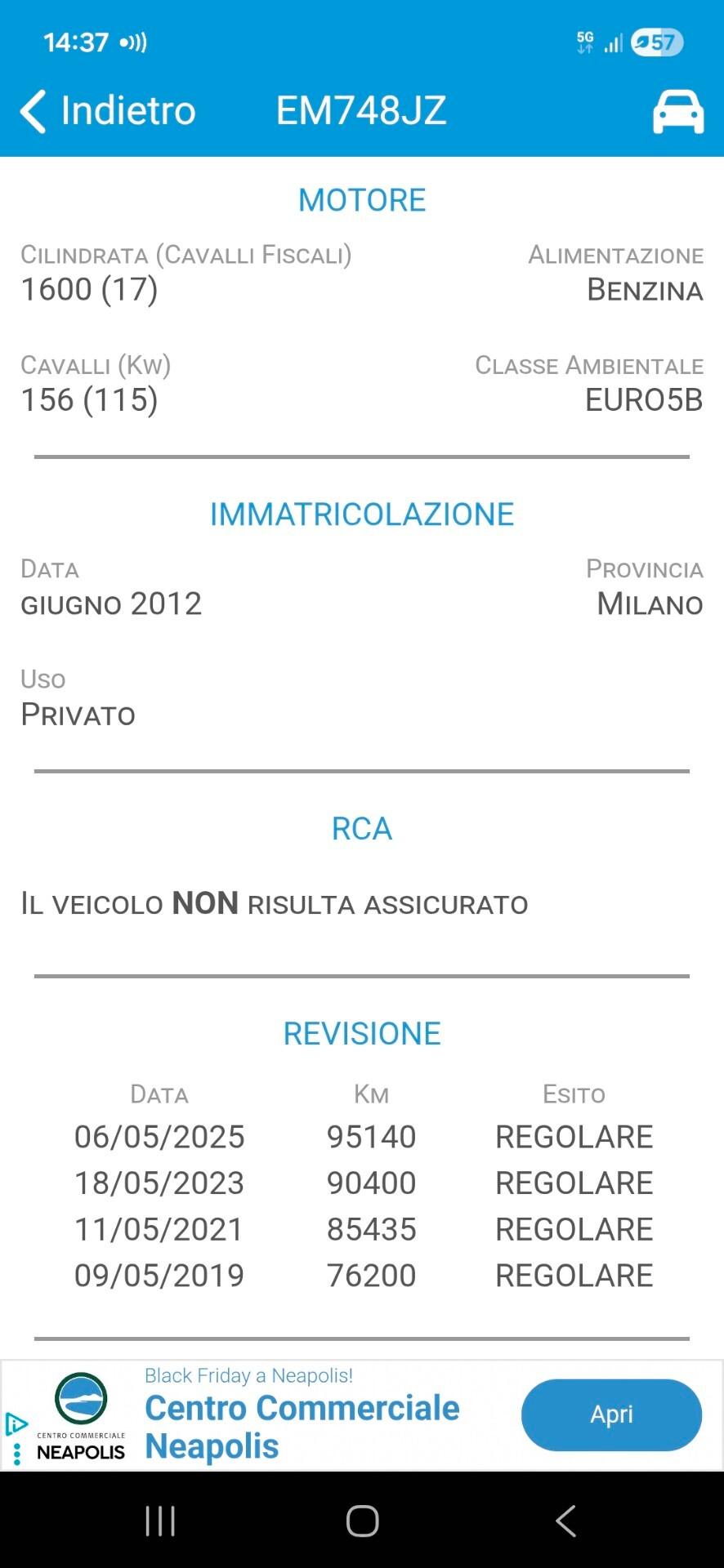The width and height of the screenshot is (724, 1568).
Task: Open the Neapolis ad via Apri button
Action: tap(611, 1415)
